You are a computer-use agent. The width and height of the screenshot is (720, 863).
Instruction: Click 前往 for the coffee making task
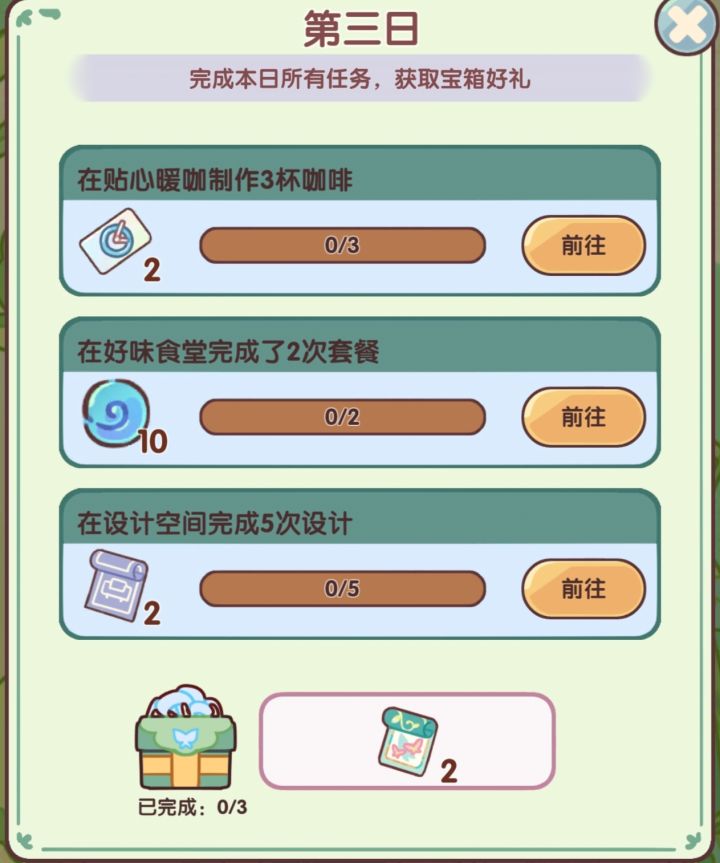point(583,246)
